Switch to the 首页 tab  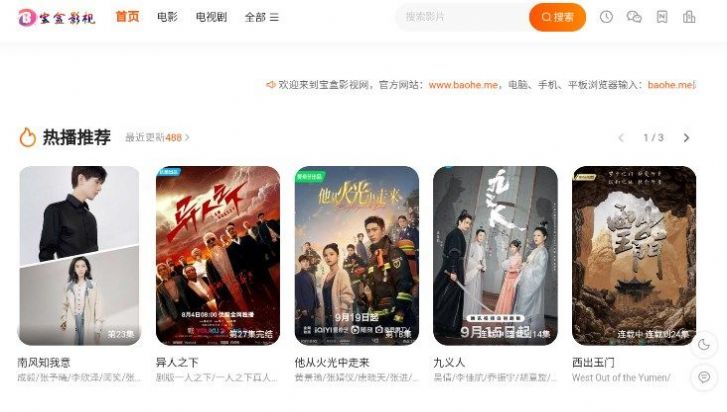(127, 17)
